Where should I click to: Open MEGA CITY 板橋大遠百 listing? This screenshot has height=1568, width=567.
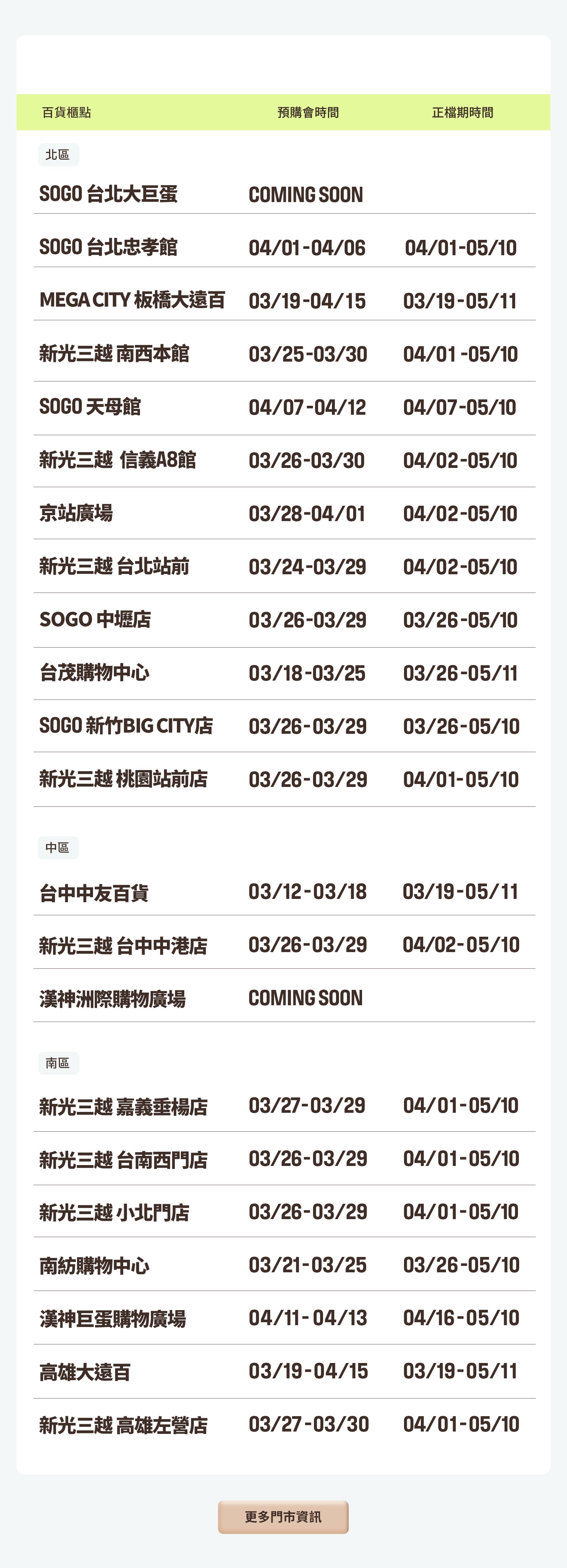(134, 301)
